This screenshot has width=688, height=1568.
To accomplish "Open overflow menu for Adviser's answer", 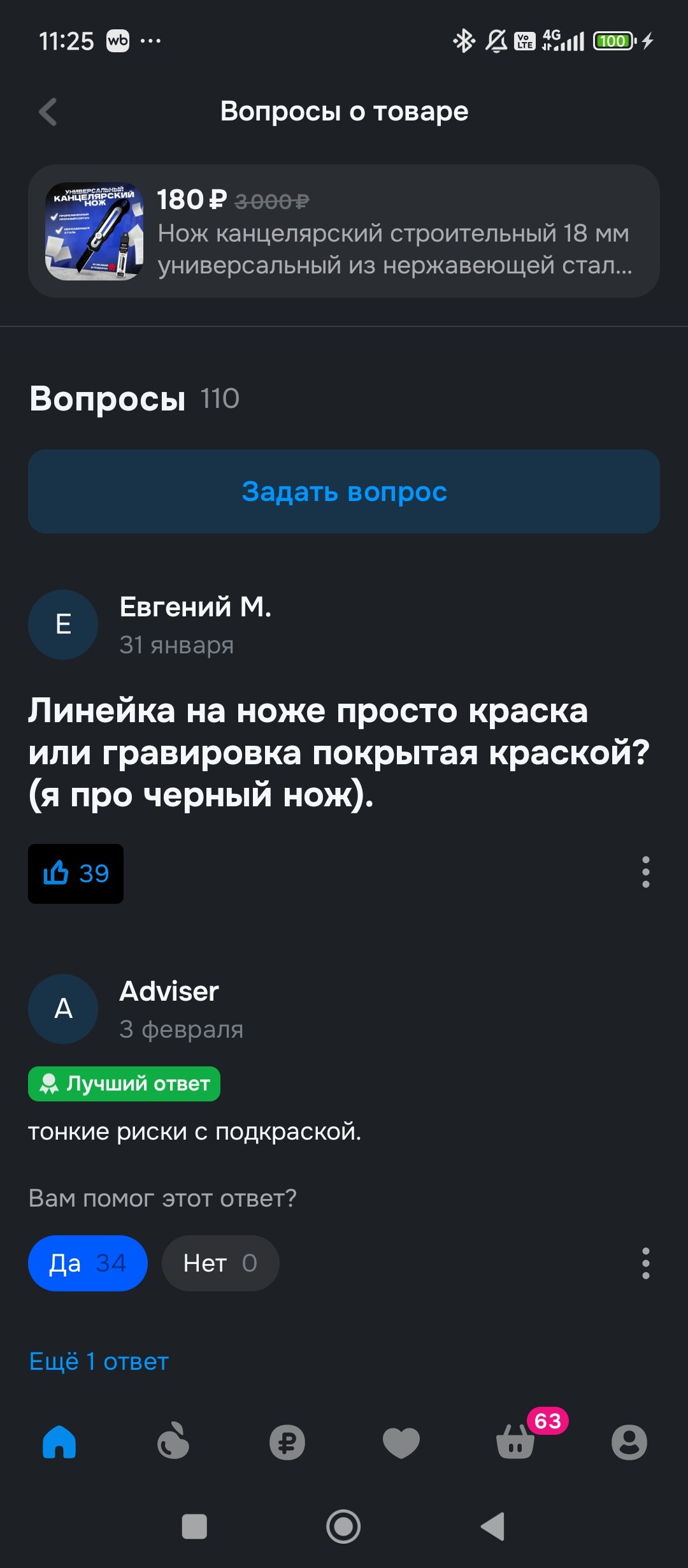I will (645, 1263).
